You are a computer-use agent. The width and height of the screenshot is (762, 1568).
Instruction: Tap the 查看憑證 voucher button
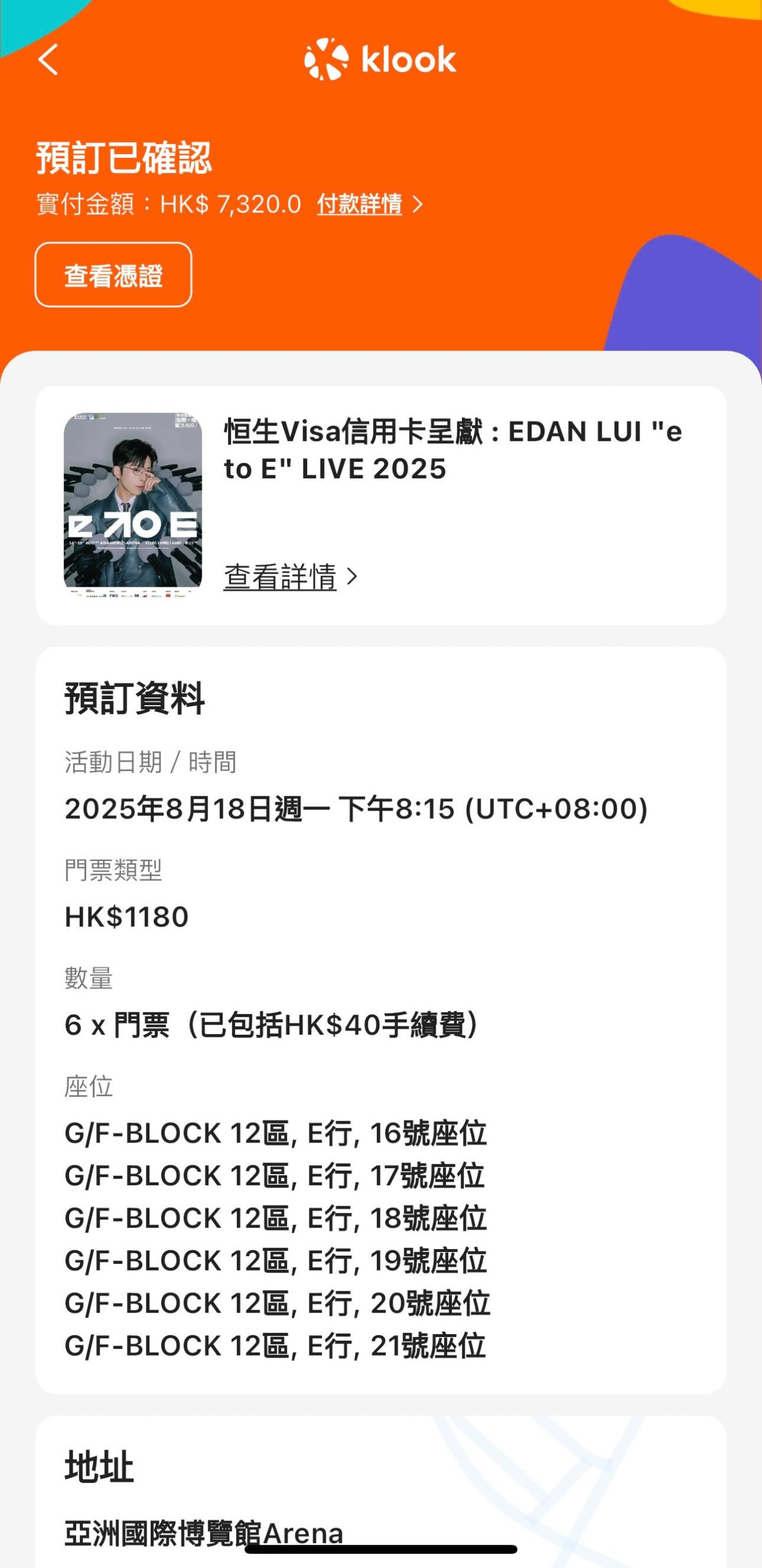point(113,275)
